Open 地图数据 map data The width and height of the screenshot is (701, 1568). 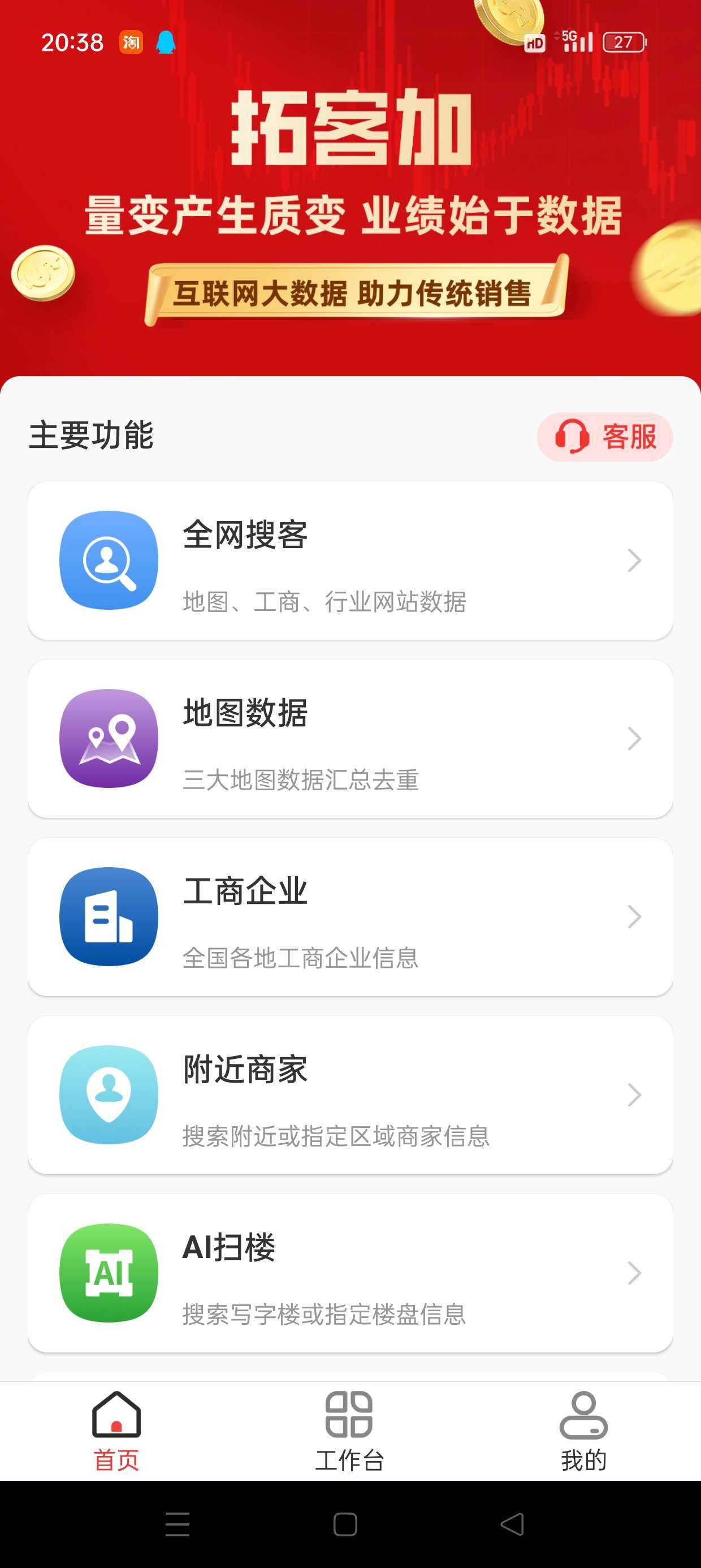pos(350,738)
